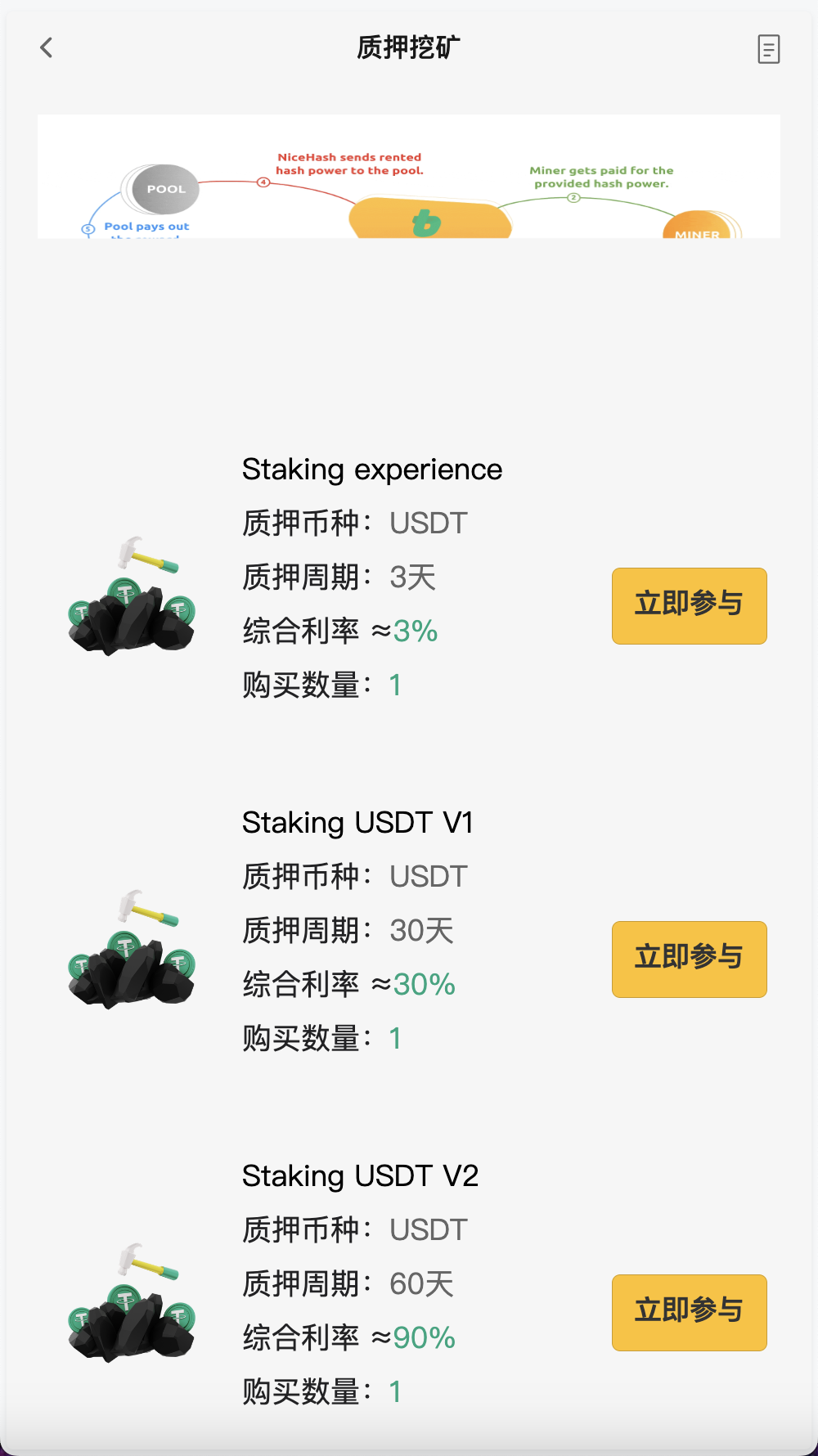This screenshot has height=1456, width=818.
Task: Open the Staking USDT V2 title
Action: click(361, 1175)
